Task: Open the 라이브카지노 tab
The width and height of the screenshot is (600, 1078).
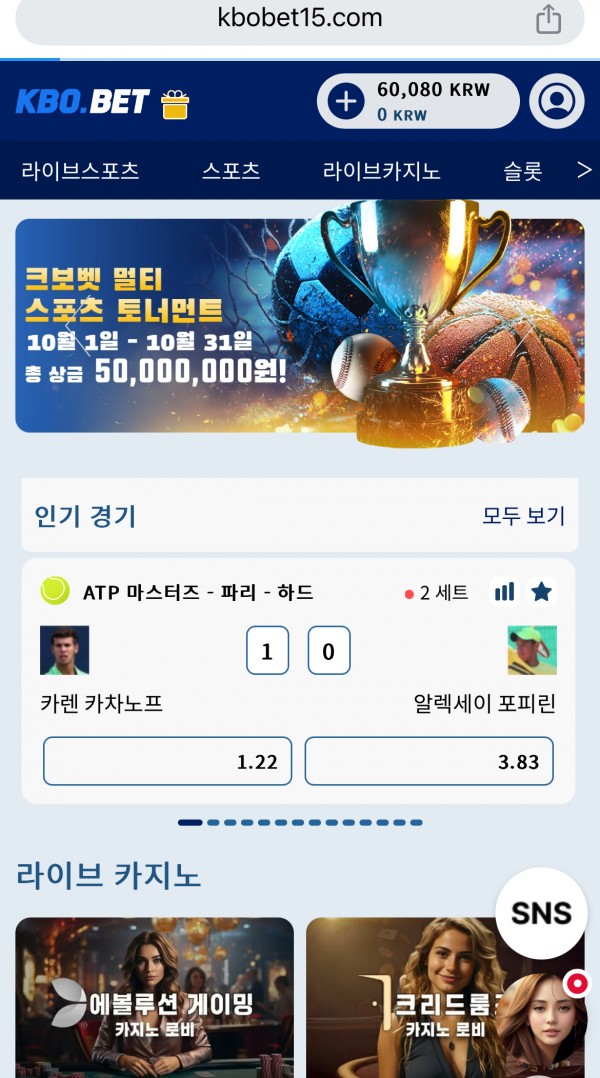Action: [x=381, y=171]
